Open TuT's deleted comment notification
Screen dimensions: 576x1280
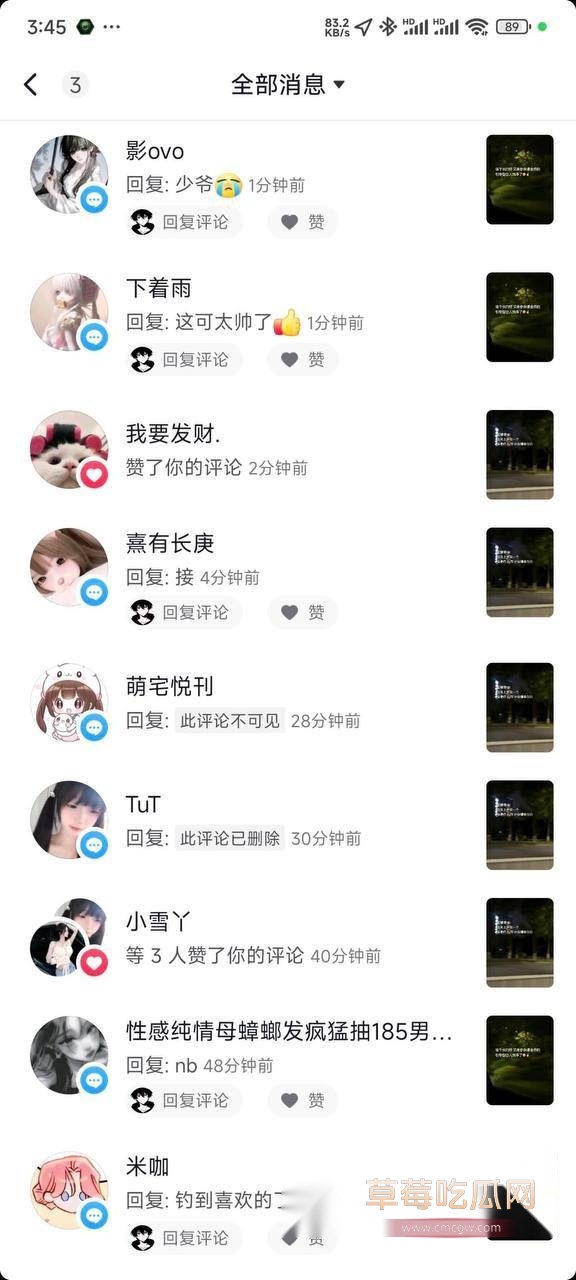pos(288,821)
